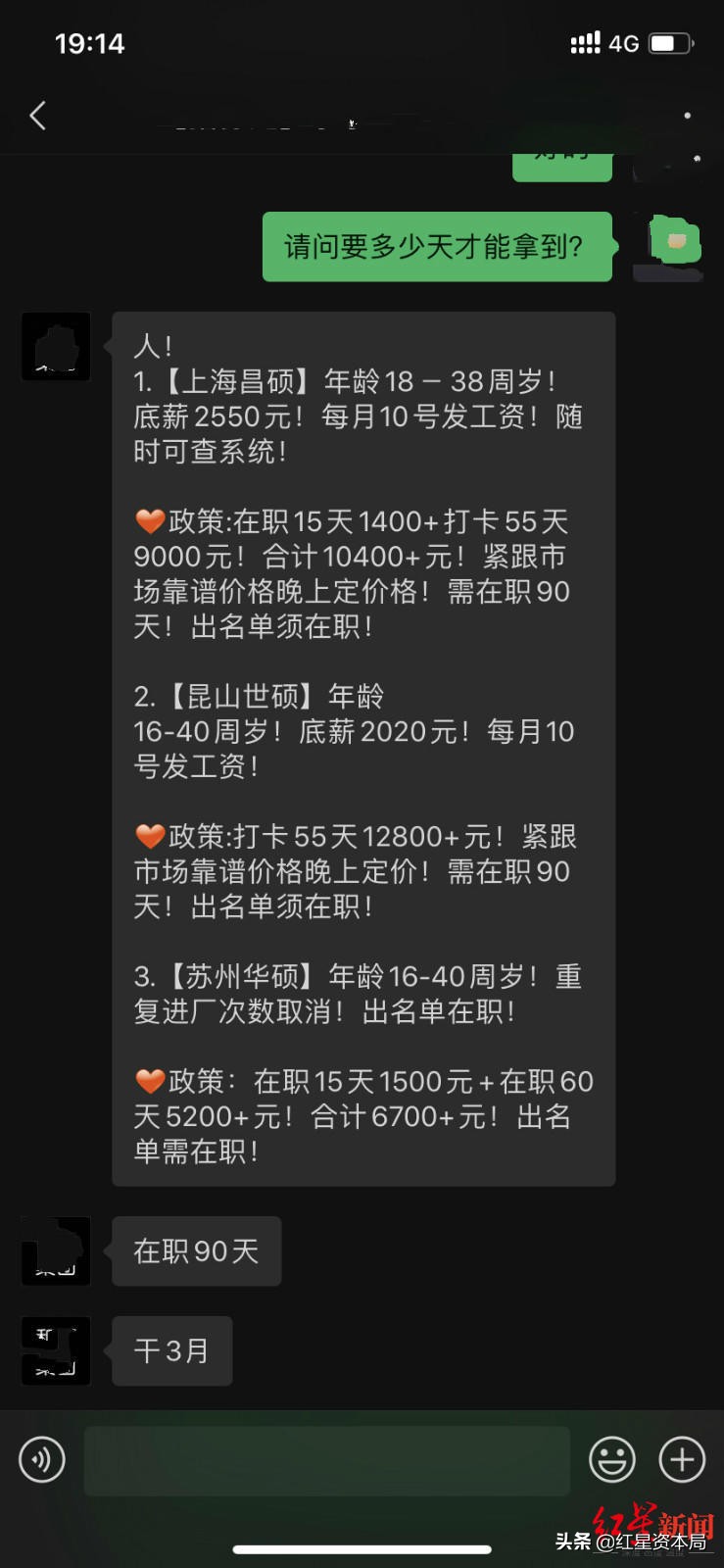Tap the voice message microphone icon

pyautogui.click(x=40, y=1460)
